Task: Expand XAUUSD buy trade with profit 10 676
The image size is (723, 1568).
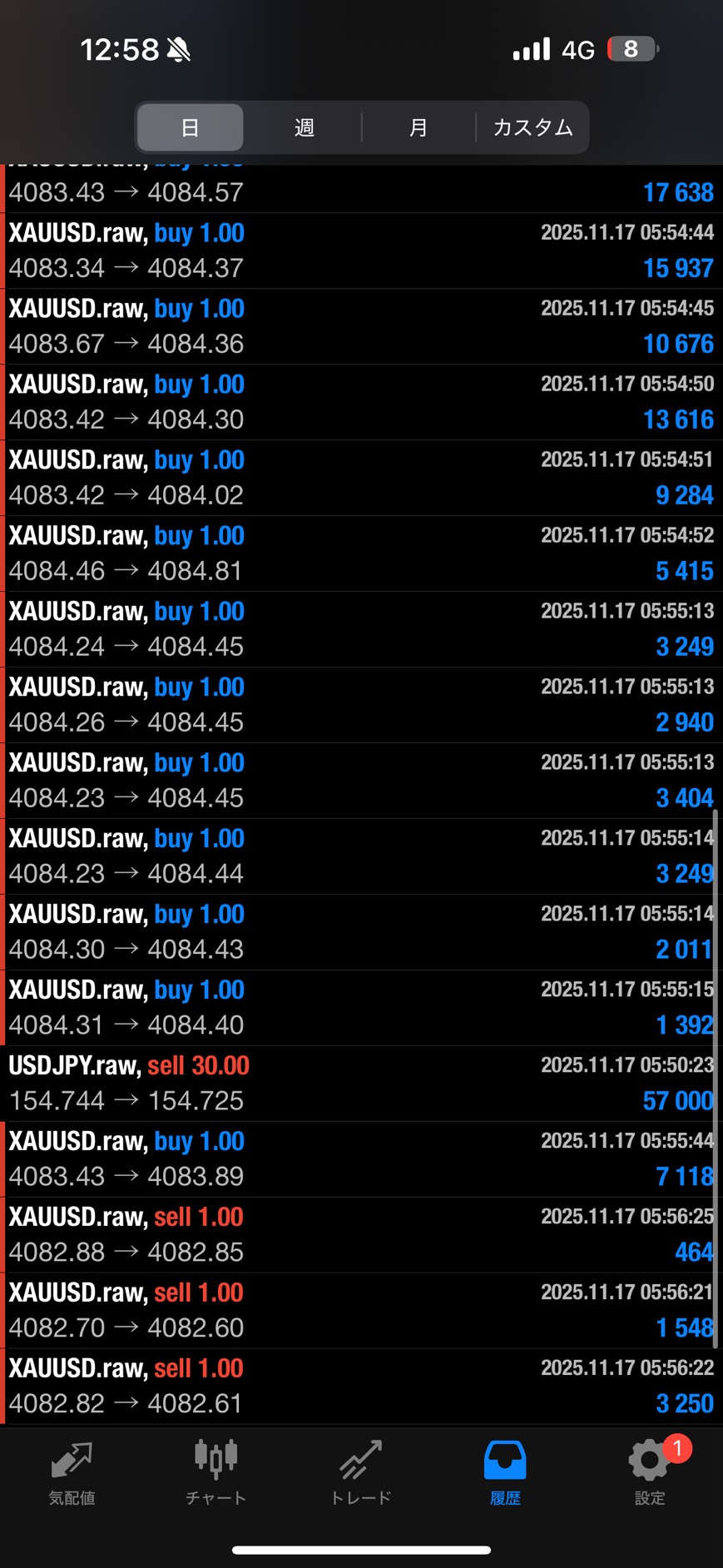Action: [x=361, y=326]
